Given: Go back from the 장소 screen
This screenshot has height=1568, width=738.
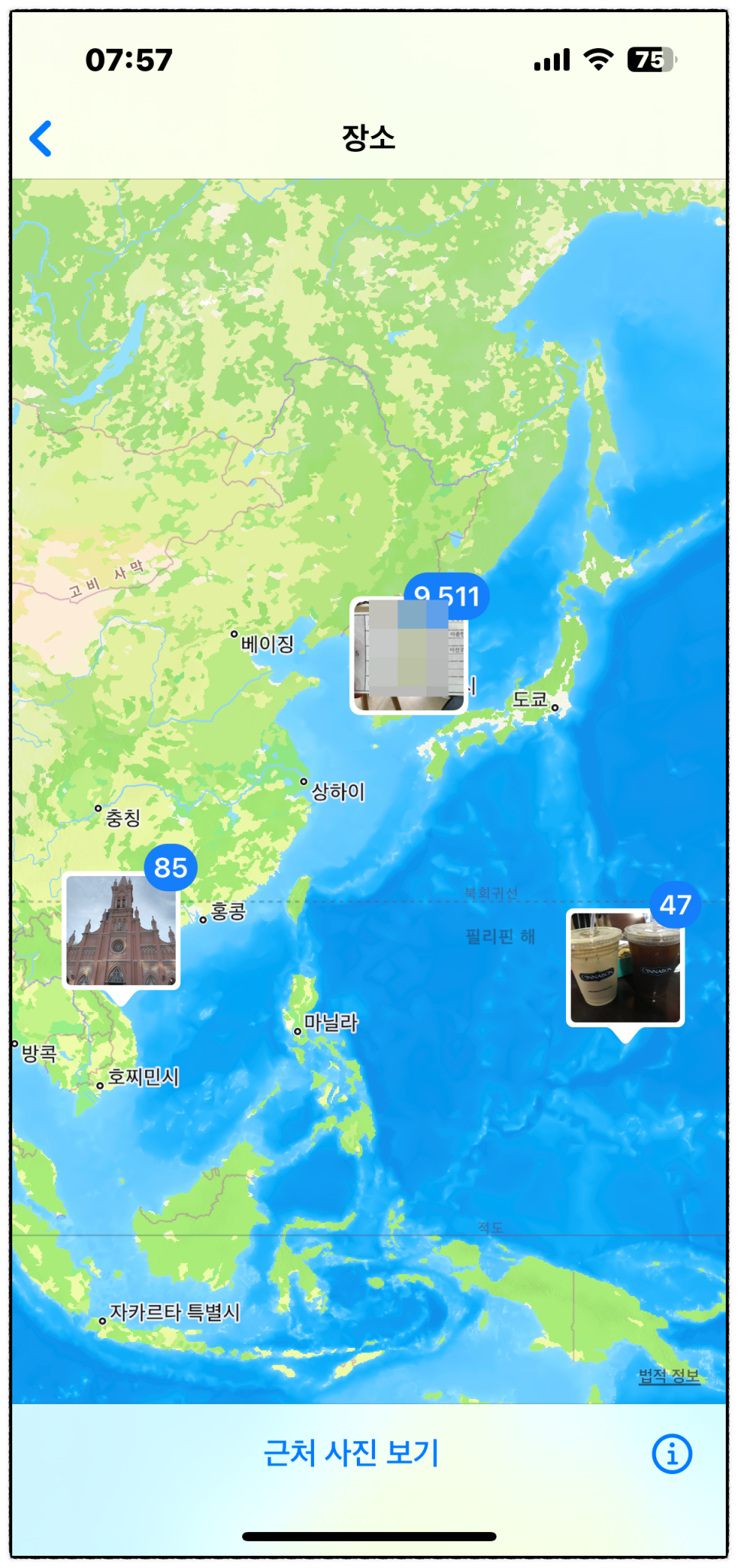Looking at the screenshot, I should (40, 138).
